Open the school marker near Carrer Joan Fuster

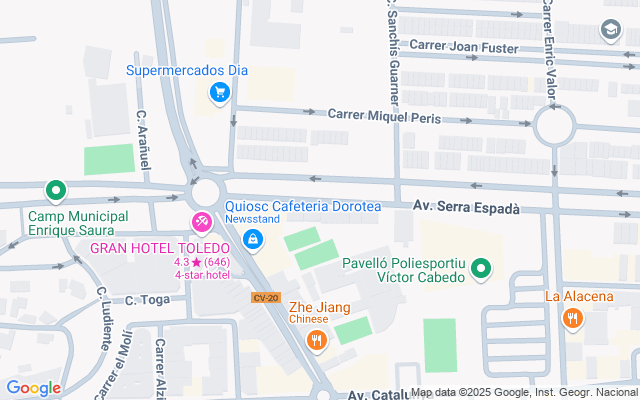coord(610,31)
